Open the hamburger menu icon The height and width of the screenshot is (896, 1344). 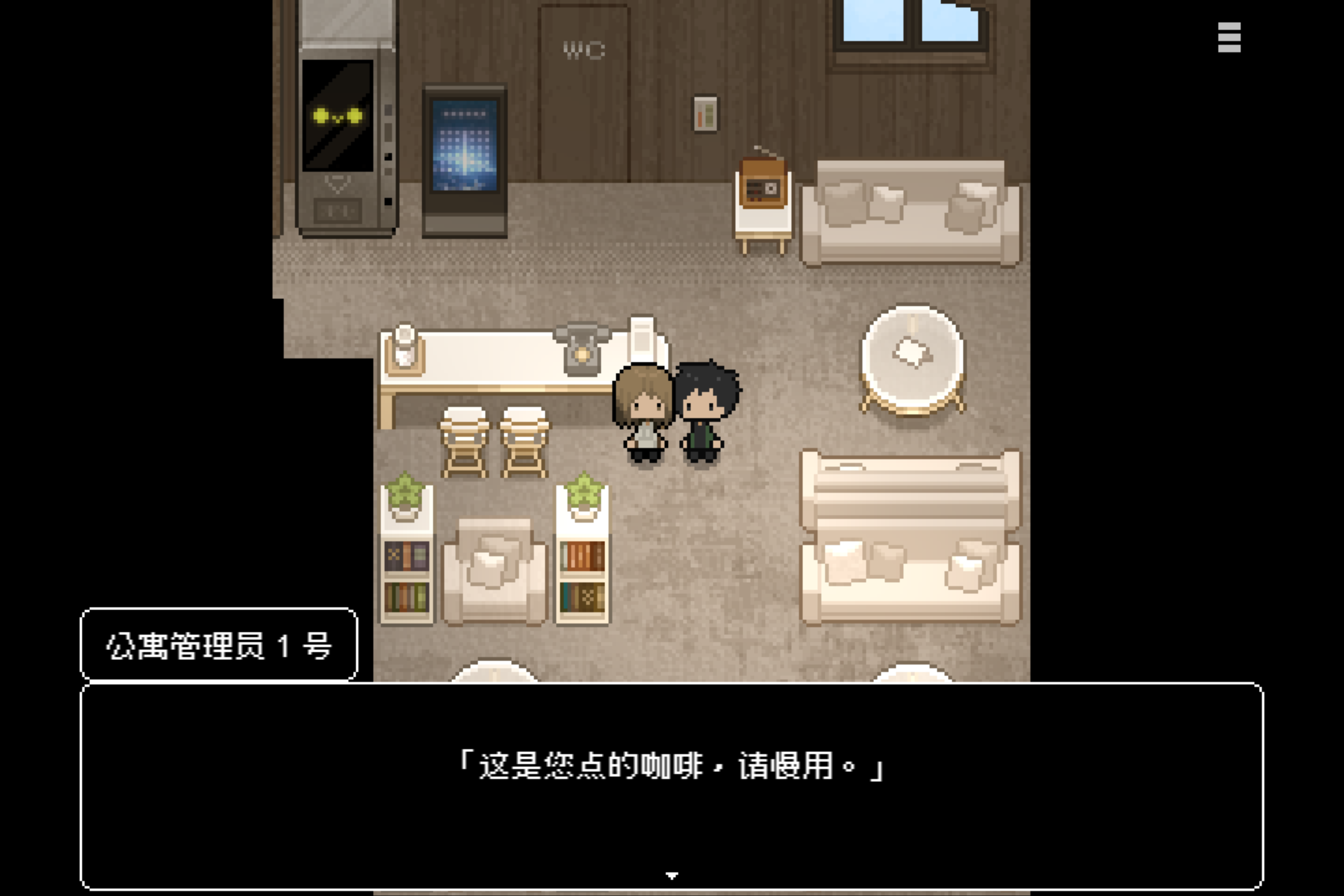(1229, 37)
